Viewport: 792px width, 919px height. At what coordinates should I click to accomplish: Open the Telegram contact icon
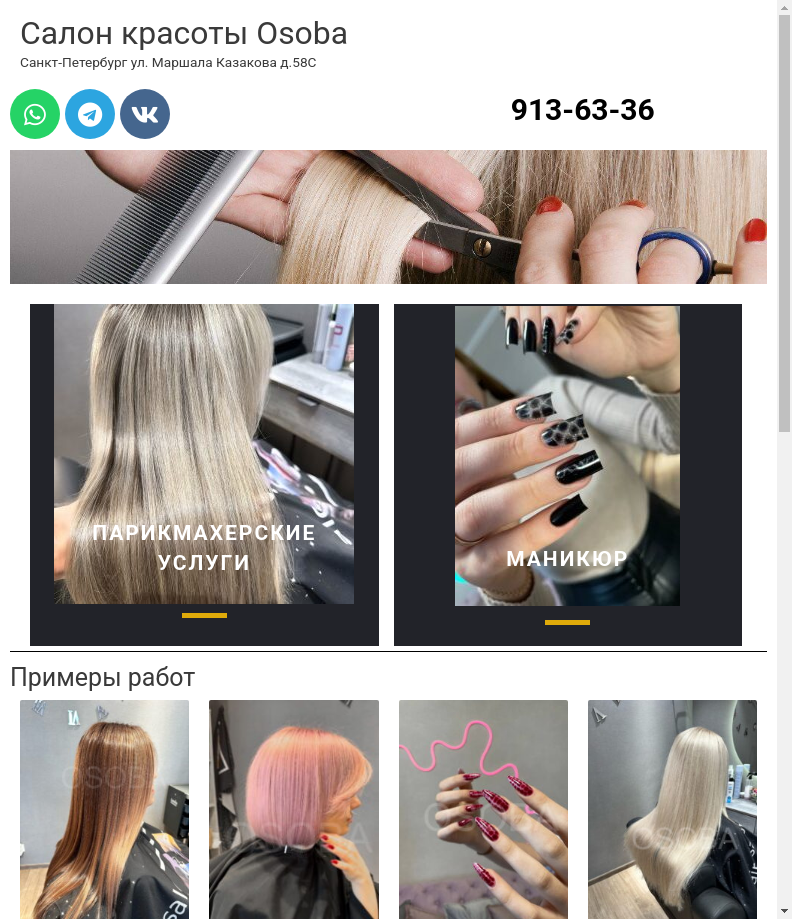coord(90,114)
